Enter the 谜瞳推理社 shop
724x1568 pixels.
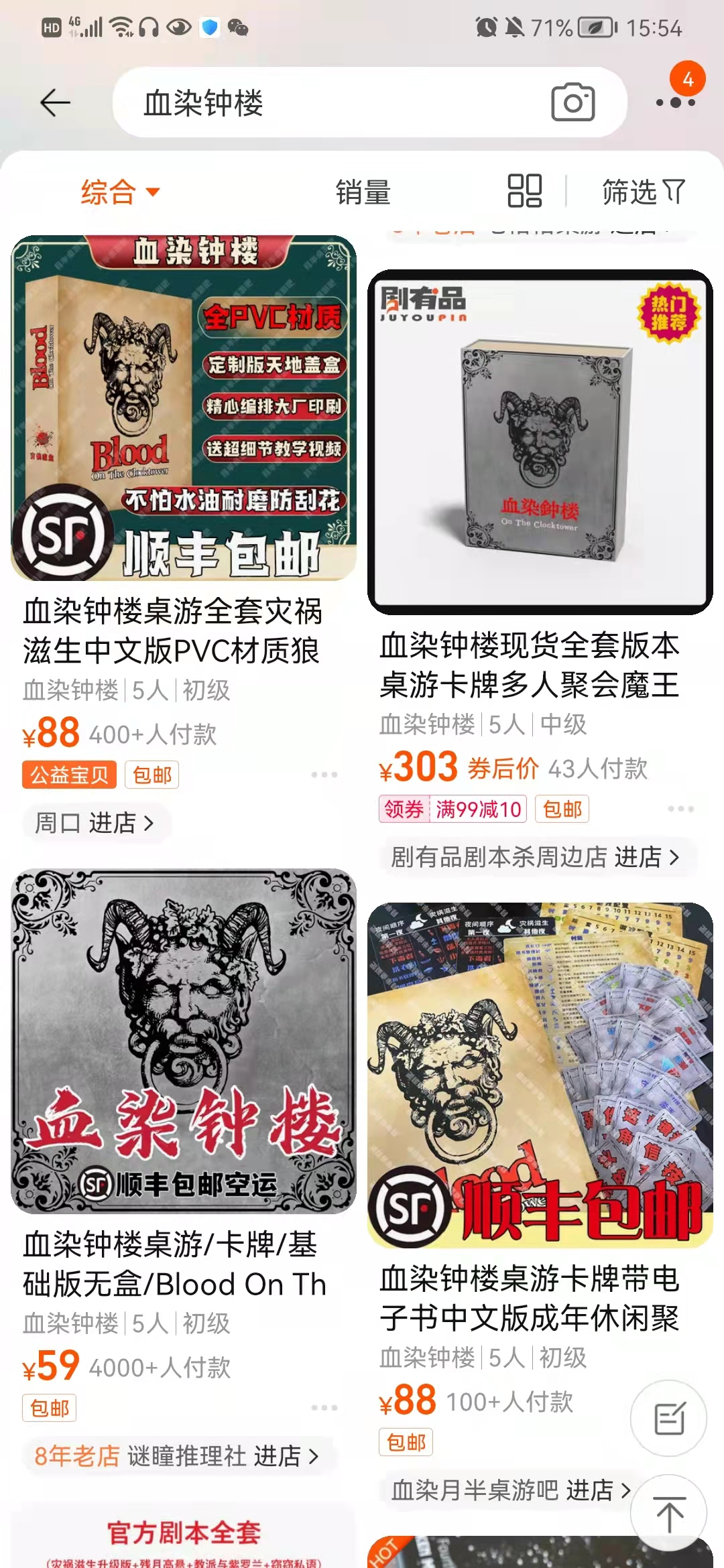pos(176,1456)
